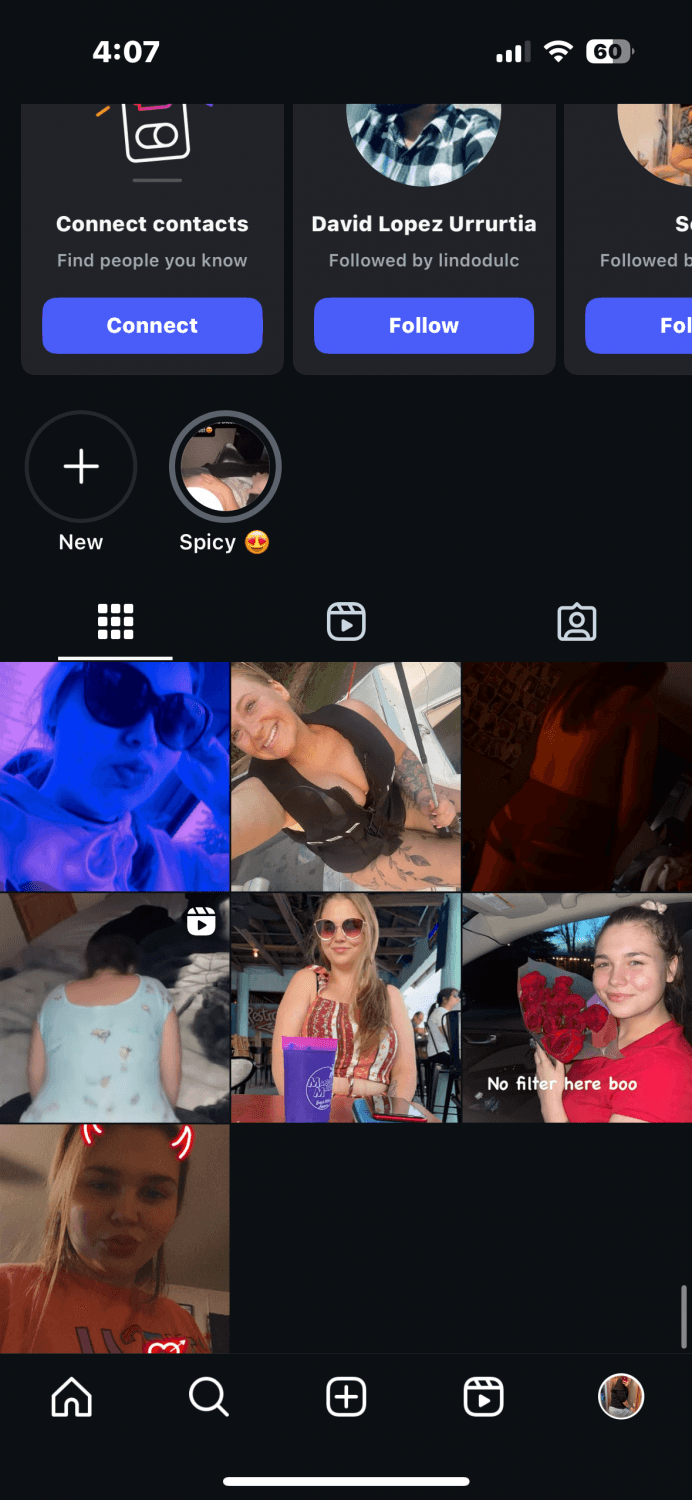Open Reels from the bottom bar

click(483, 1397)
